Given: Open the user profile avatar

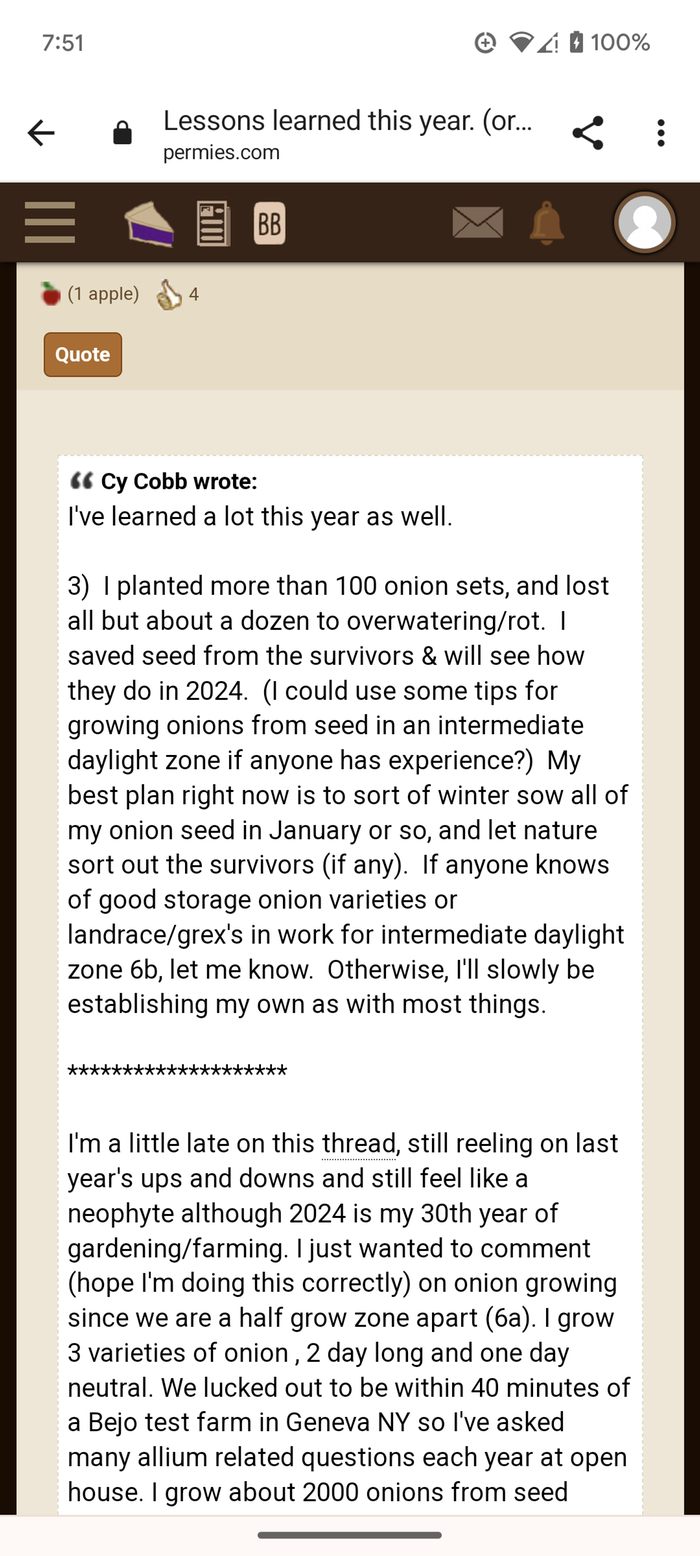Looking at the screenshot, I should [644, 222].
